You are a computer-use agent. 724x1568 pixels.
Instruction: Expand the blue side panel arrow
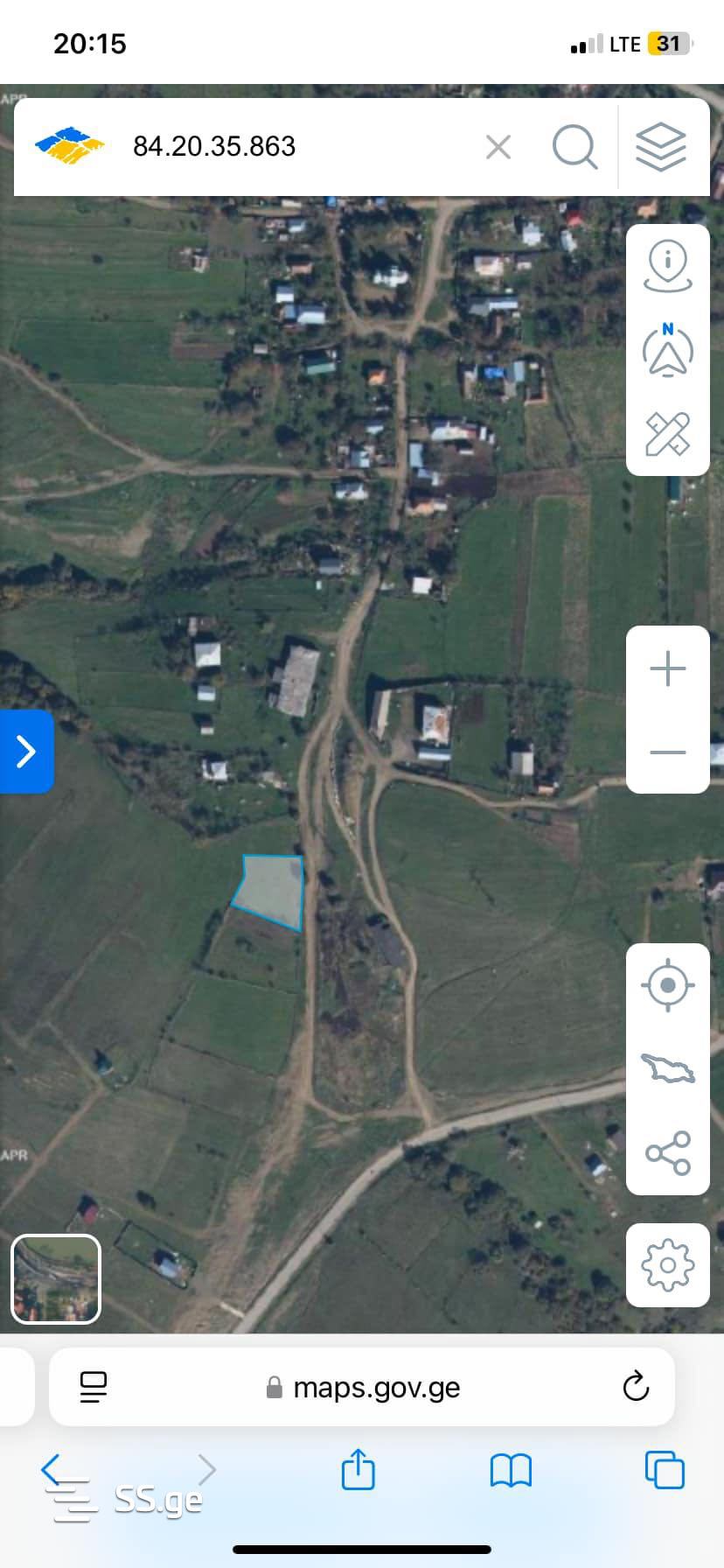coord(26,752)
